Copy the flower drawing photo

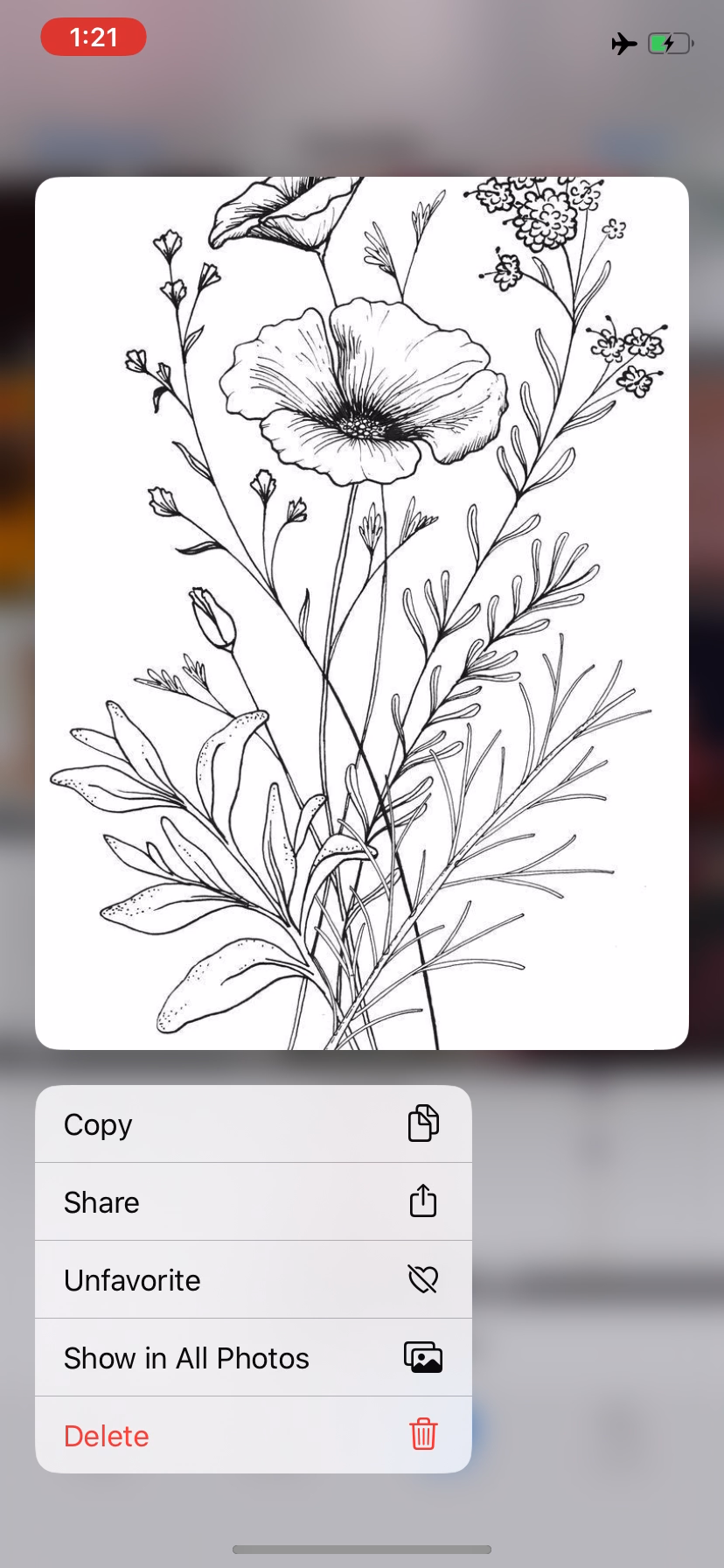click(252, 1124)
